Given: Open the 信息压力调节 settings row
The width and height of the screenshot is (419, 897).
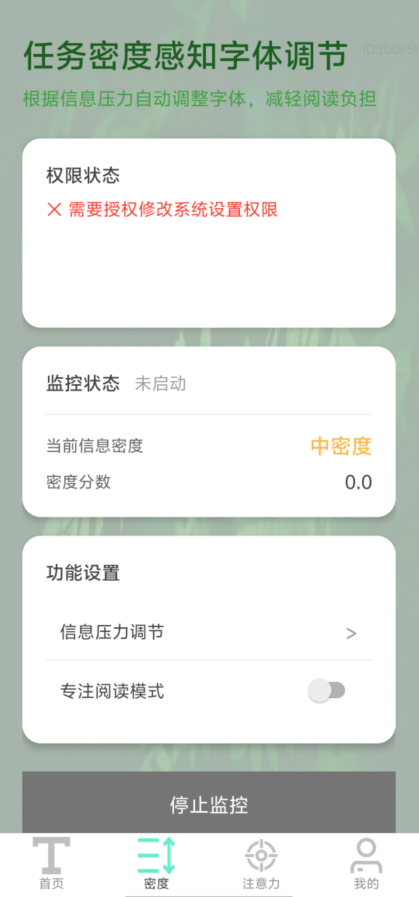Looking at the screenshot, I should 209,632.
